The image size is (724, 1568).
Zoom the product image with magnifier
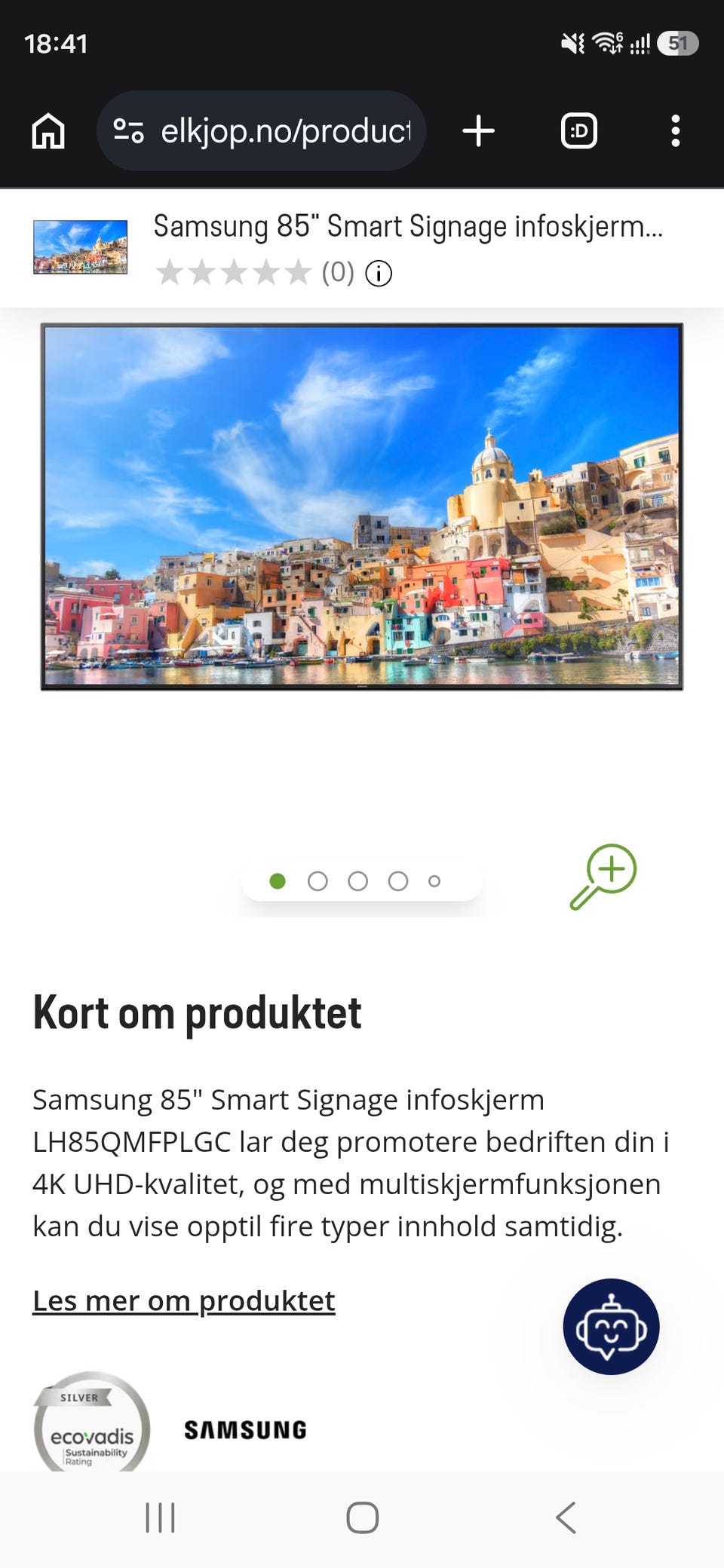tap(603, 877)
